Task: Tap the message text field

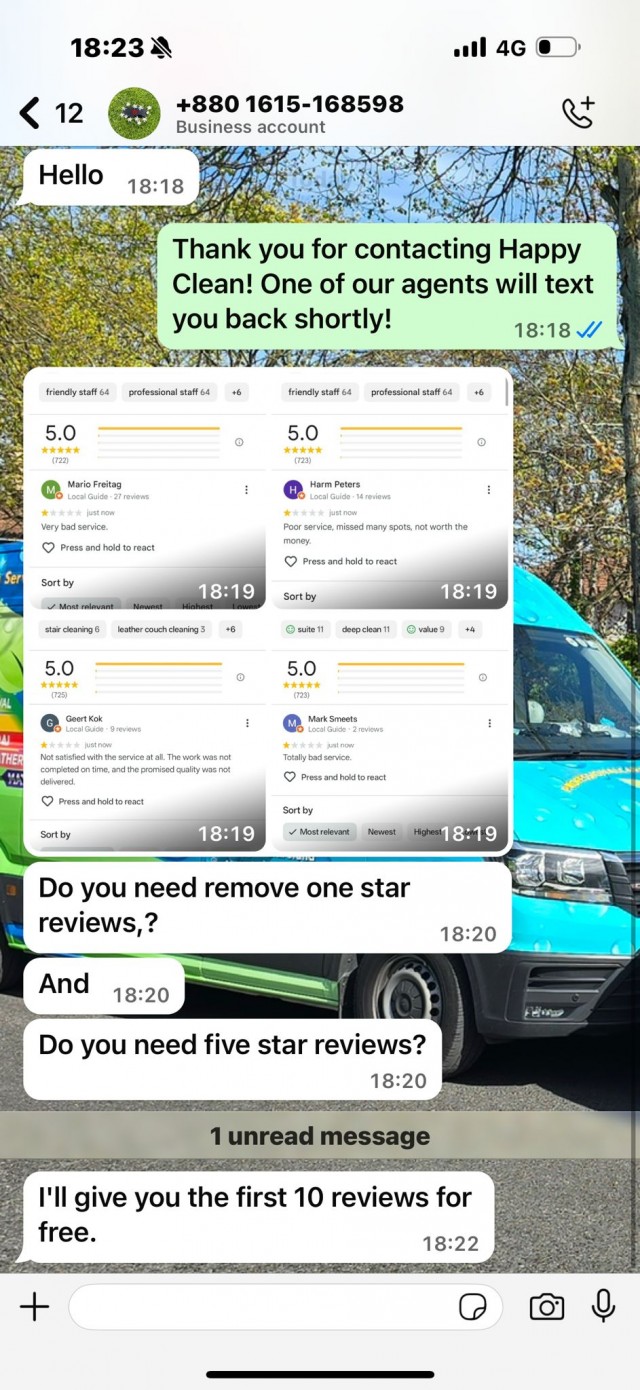Action: click(260, 1306)
